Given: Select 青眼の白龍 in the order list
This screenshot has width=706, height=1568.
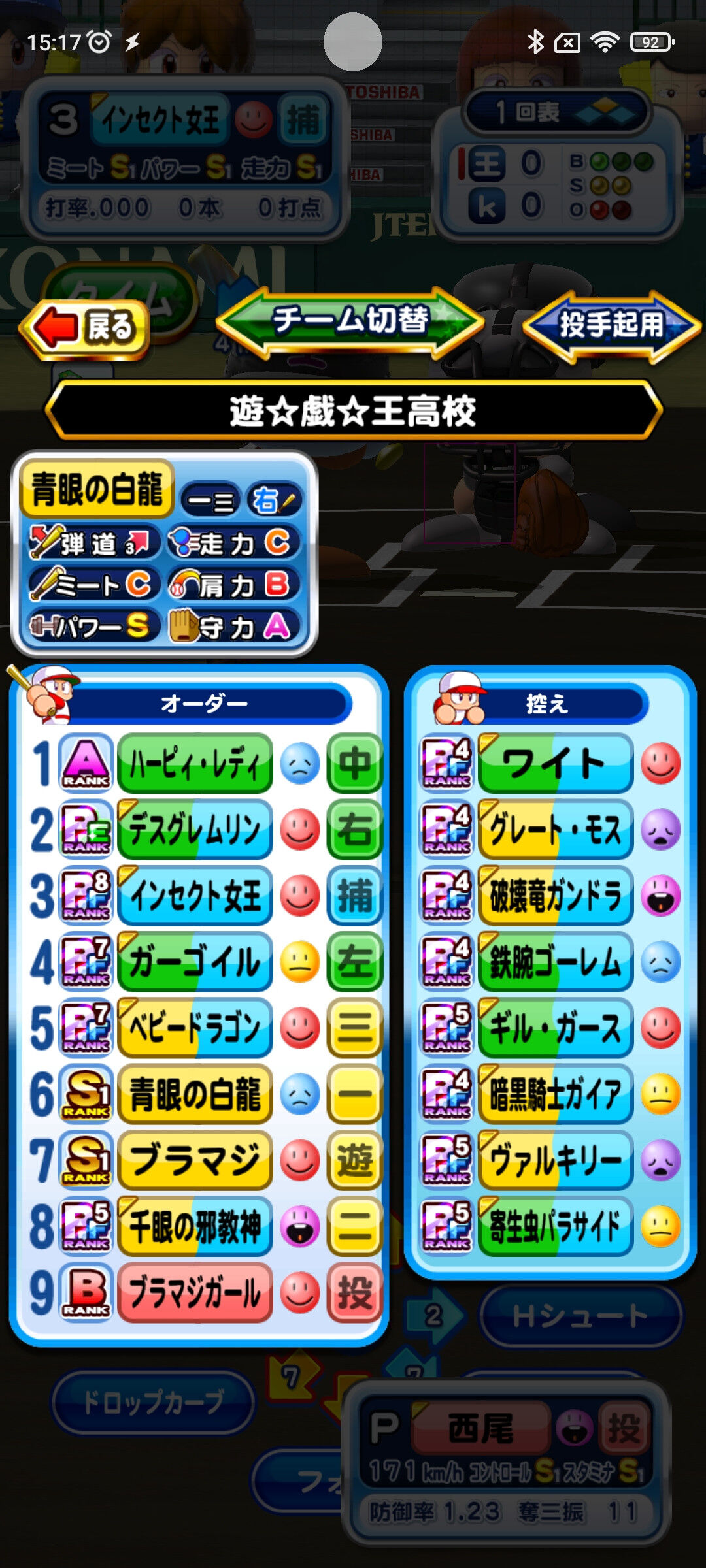Looking at the screenshot, I should (x=195, y=1094).
